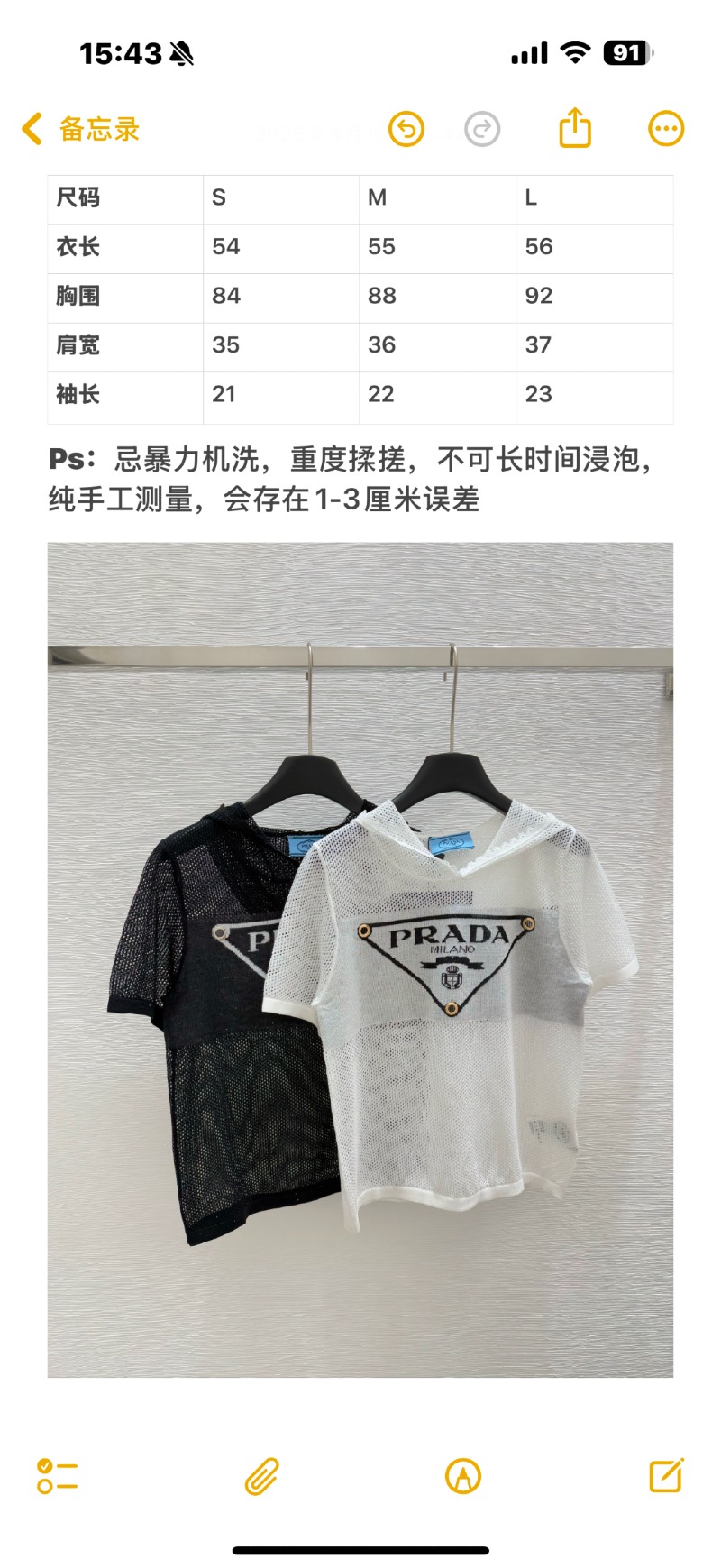Viewport: 721px width, 1568px height.
Task: Open the more options menu
Action: click(x=666, y=129)
